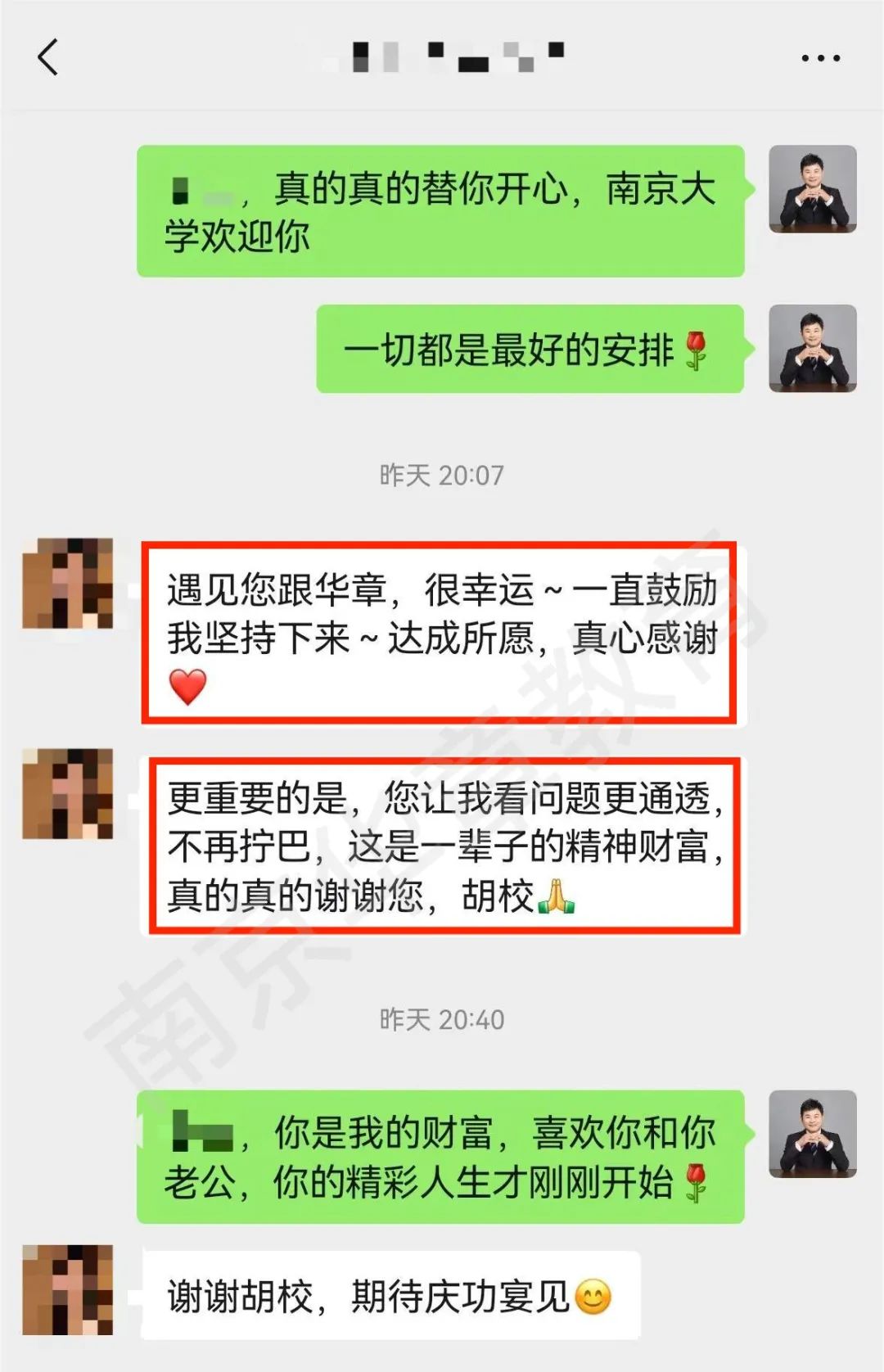
Task: Open contact avatar next to '期待庆功宴见' message
Action: [x=68, y=1289]
